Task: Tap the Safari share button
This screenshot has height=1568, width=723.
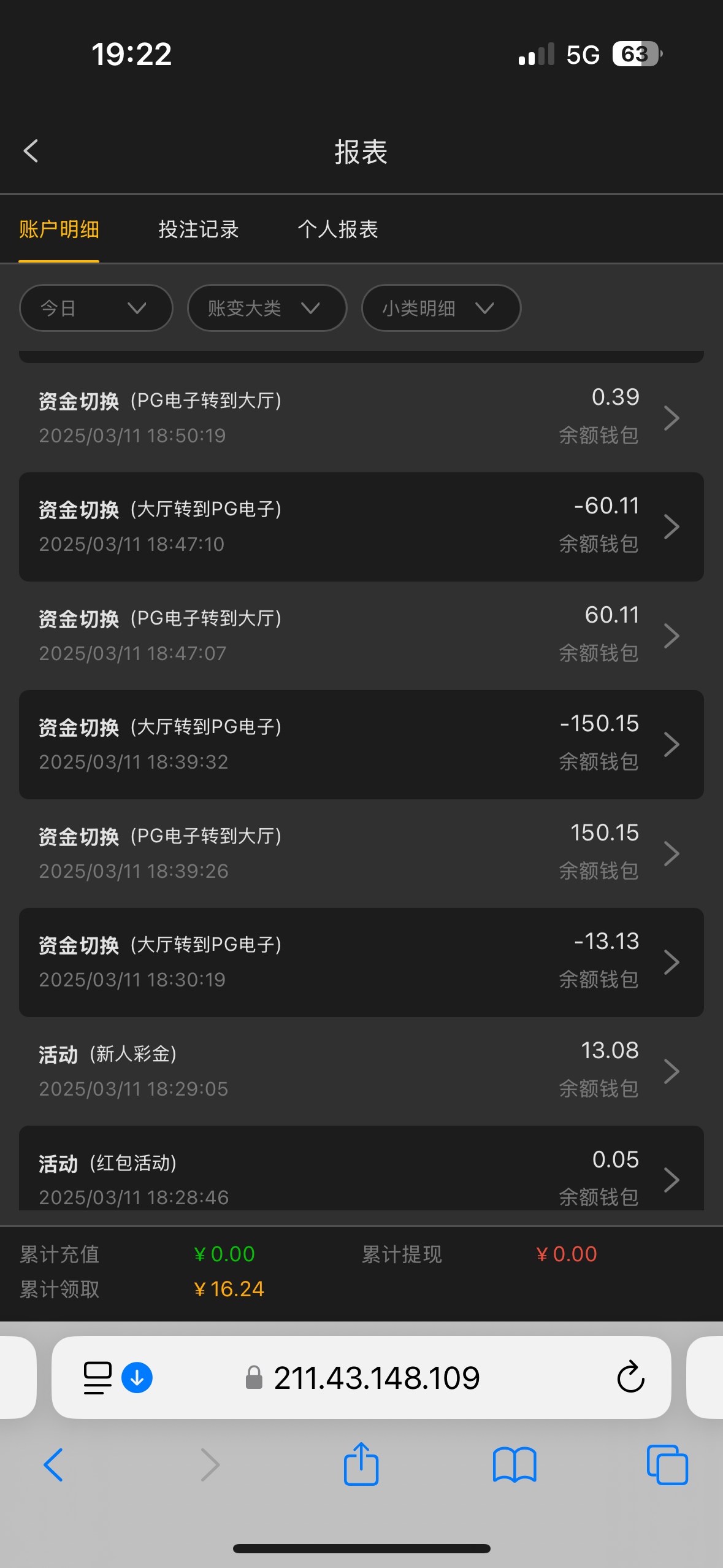Action: point(361,1464)
